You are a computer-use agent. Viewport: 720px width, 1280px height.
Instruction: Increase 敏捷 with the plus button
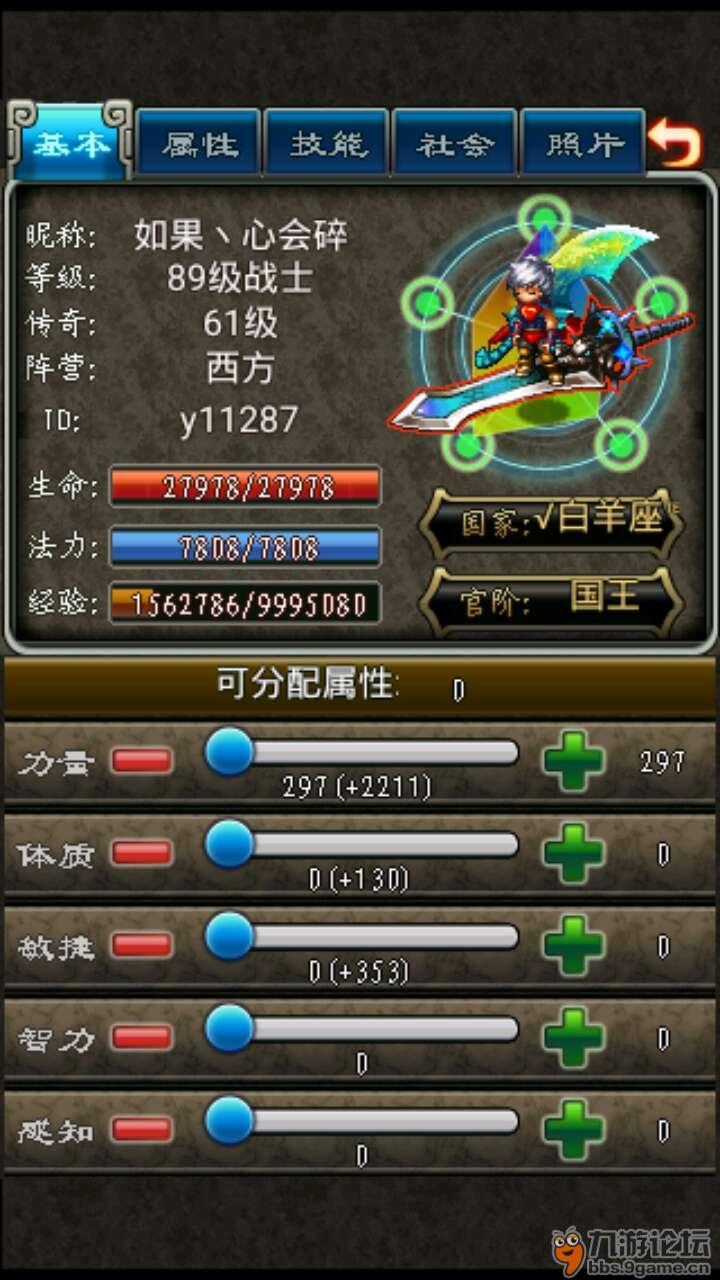(x=573, y=945)
